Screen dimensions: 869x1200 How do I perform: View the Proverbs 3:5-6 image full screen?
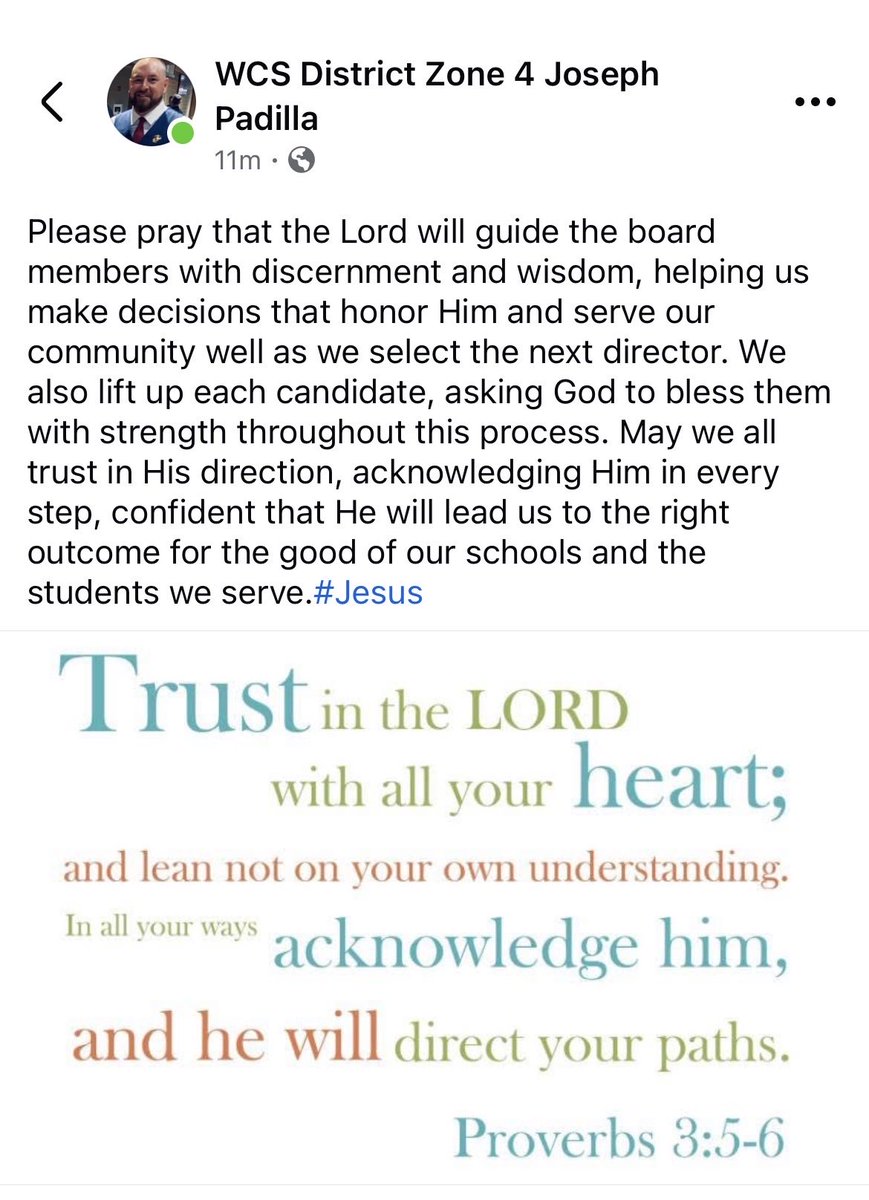point(434,908)
